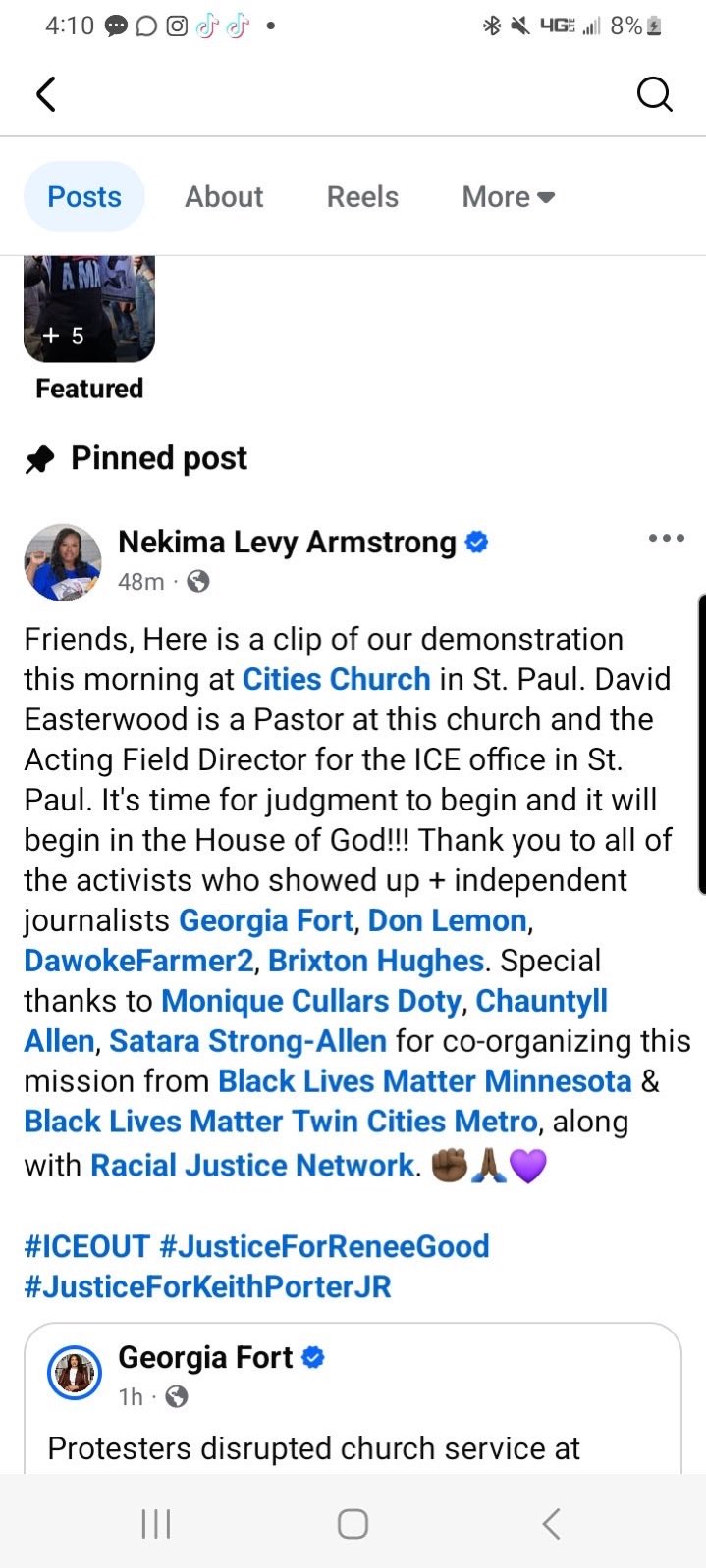Viewport: 706px width, 1568px height.
Task: Open the Cities Church link
Action: 336,679
